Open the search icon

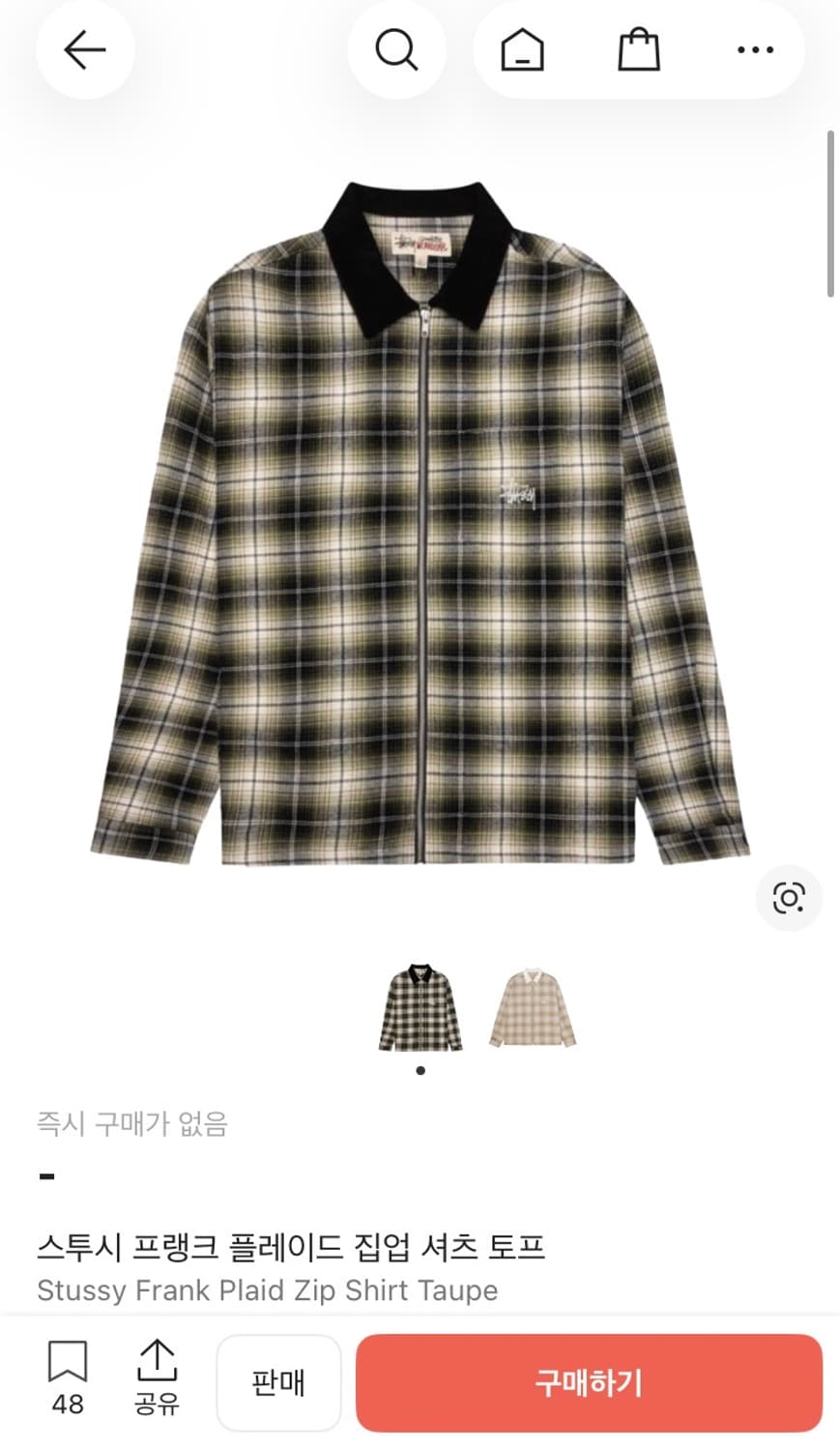coord(396,50)
